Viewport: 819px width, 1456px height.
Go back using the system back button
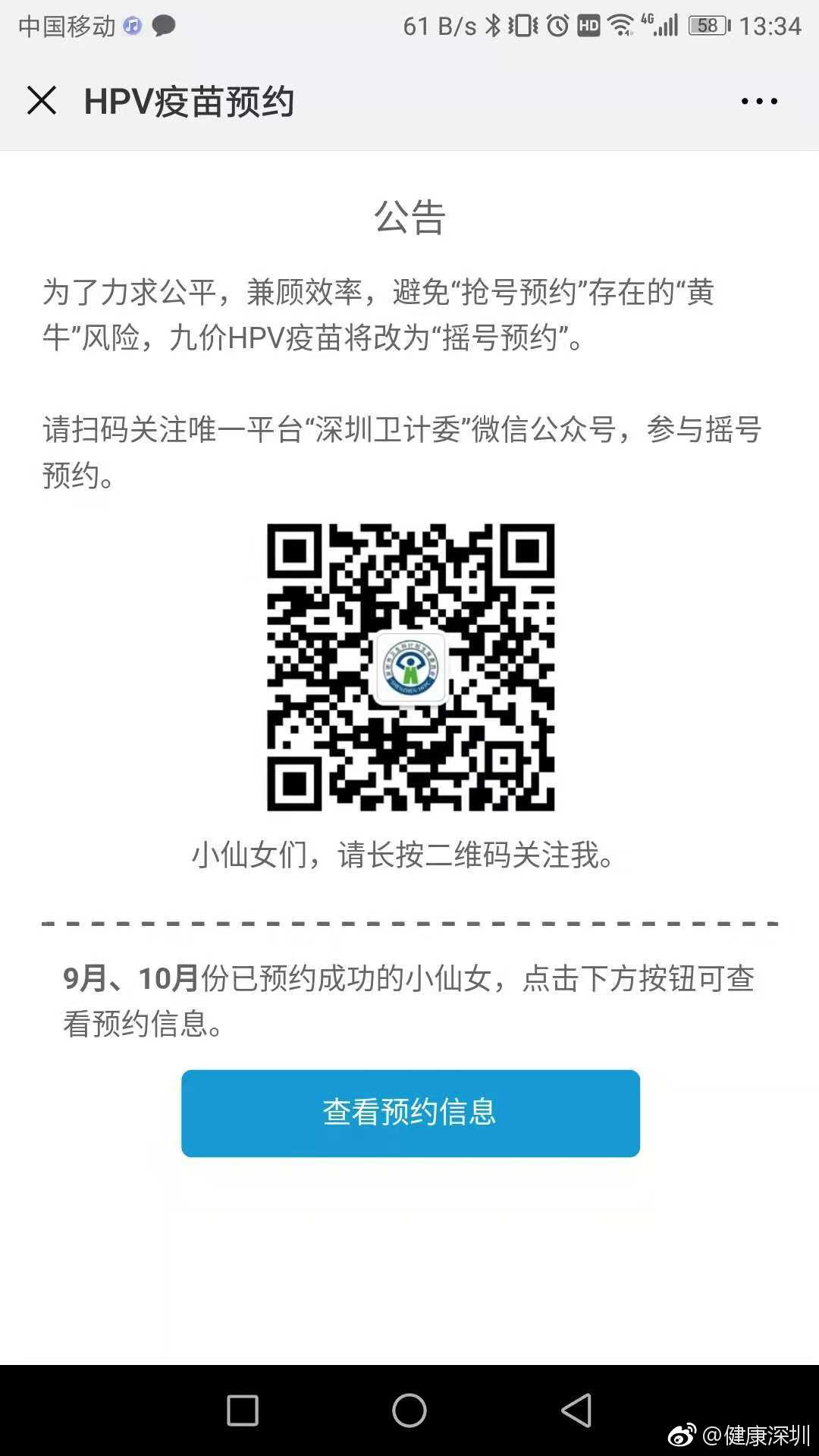[x=576, y=1410]
